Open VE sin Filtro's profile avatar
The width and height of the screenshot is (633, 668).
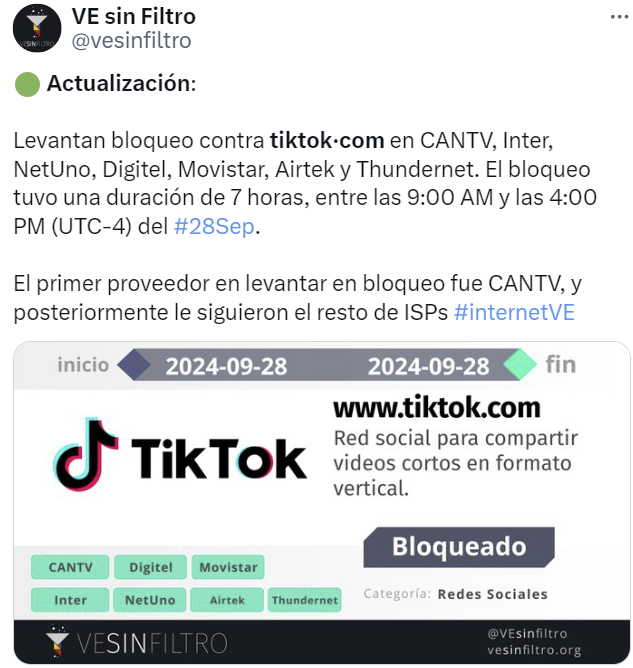pos(37,28)
